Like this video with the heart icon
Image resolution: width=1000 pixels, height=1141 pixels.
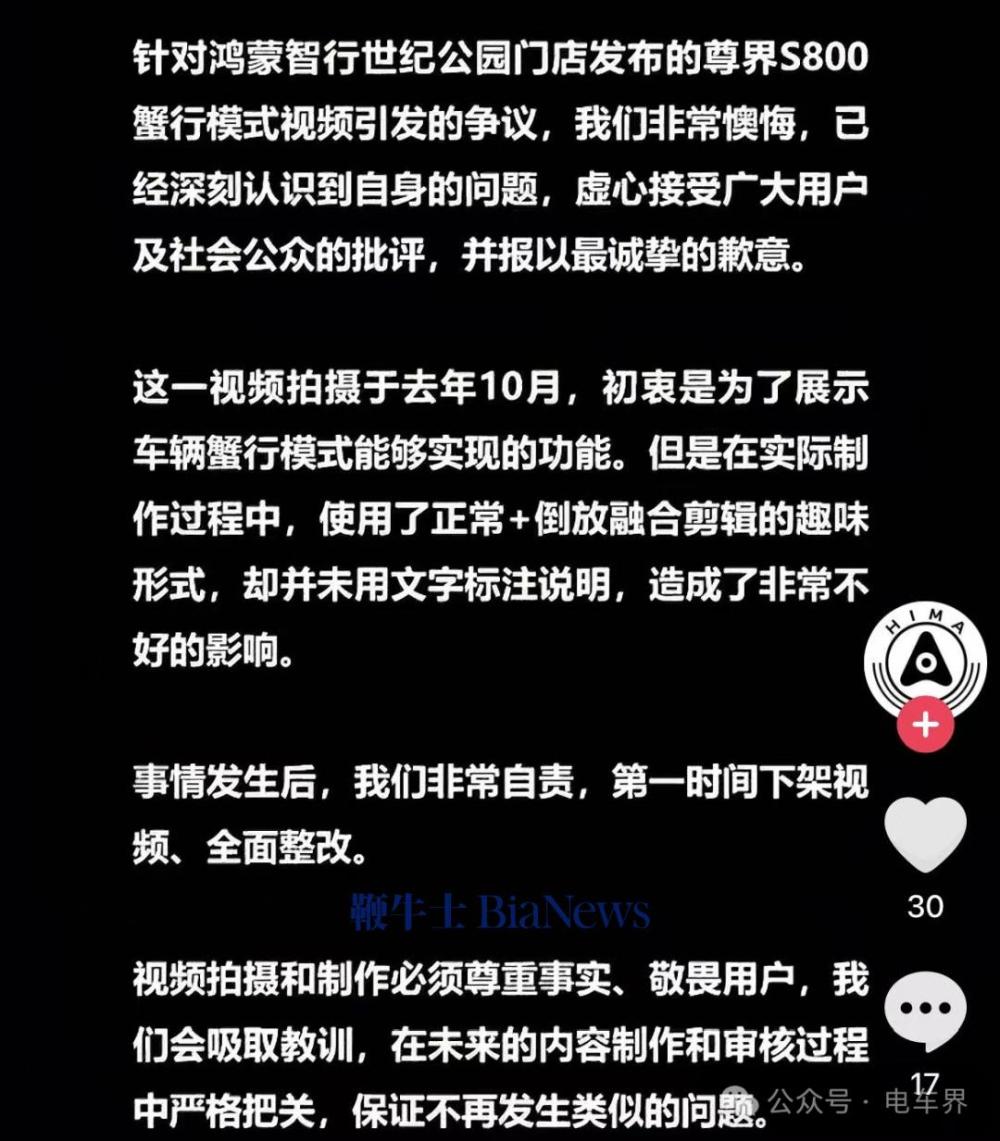click(x=926, y=834)
